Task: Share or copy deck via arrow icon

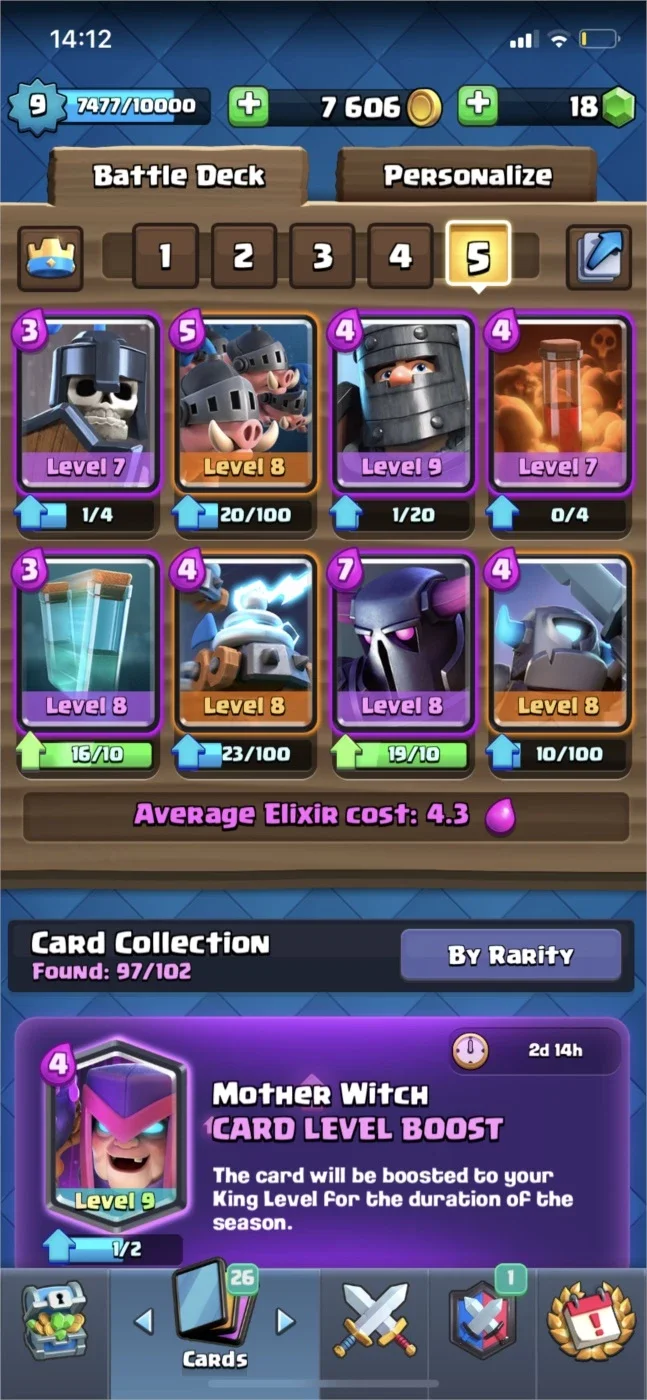Action: click(598, 257)
